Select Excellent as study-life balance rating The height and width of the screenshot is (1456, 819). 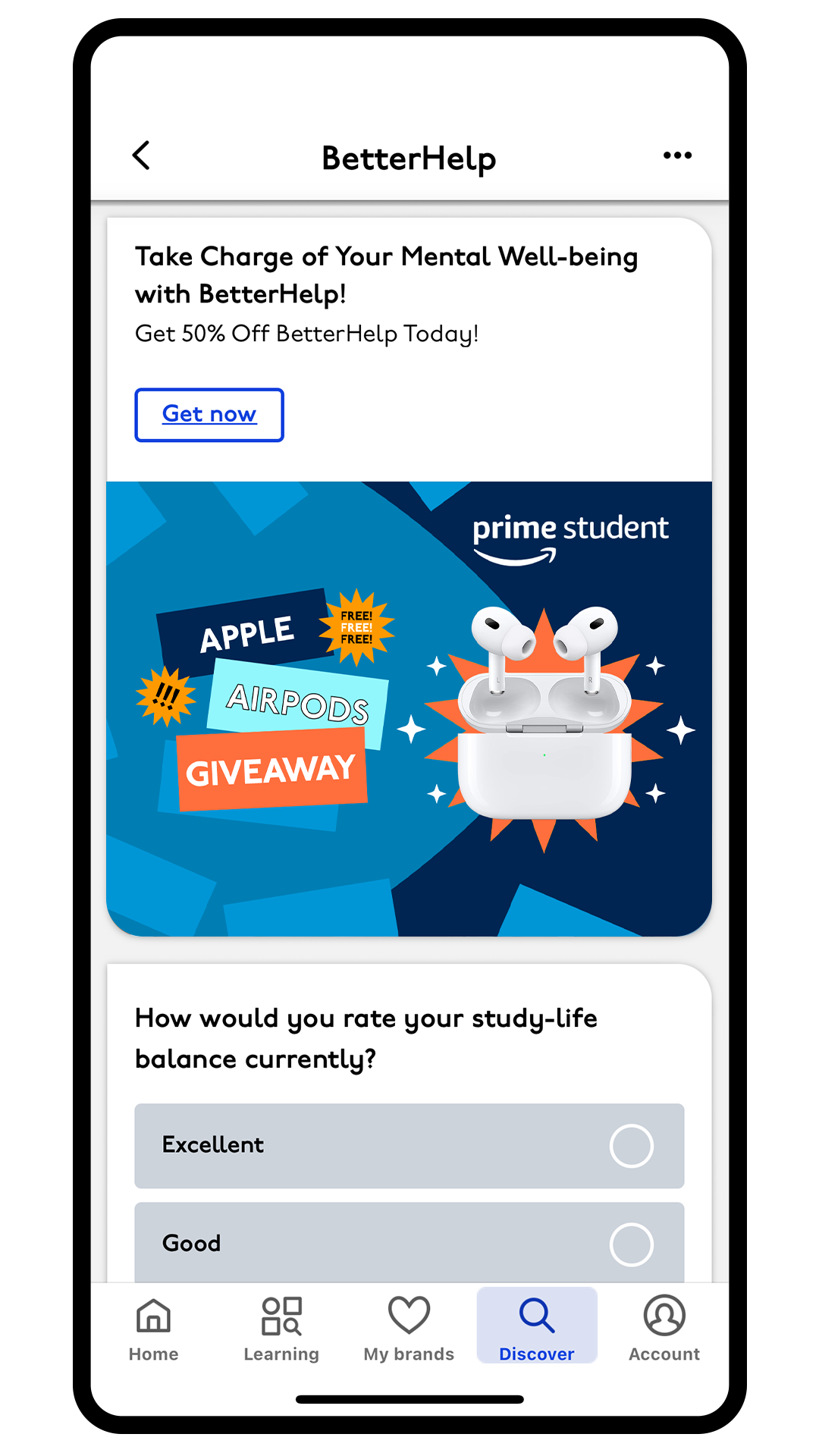(409, 1145)
